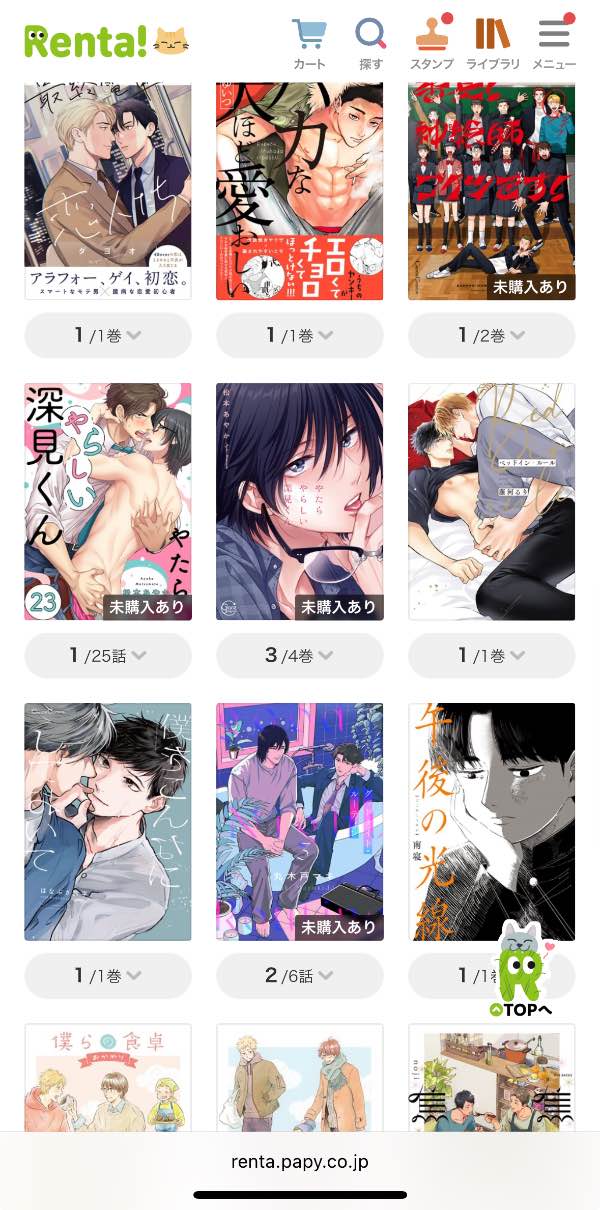This screenshot has width=600, height=1210.
Task: Go to the ライブラリ library
Action: pos(493,43)
